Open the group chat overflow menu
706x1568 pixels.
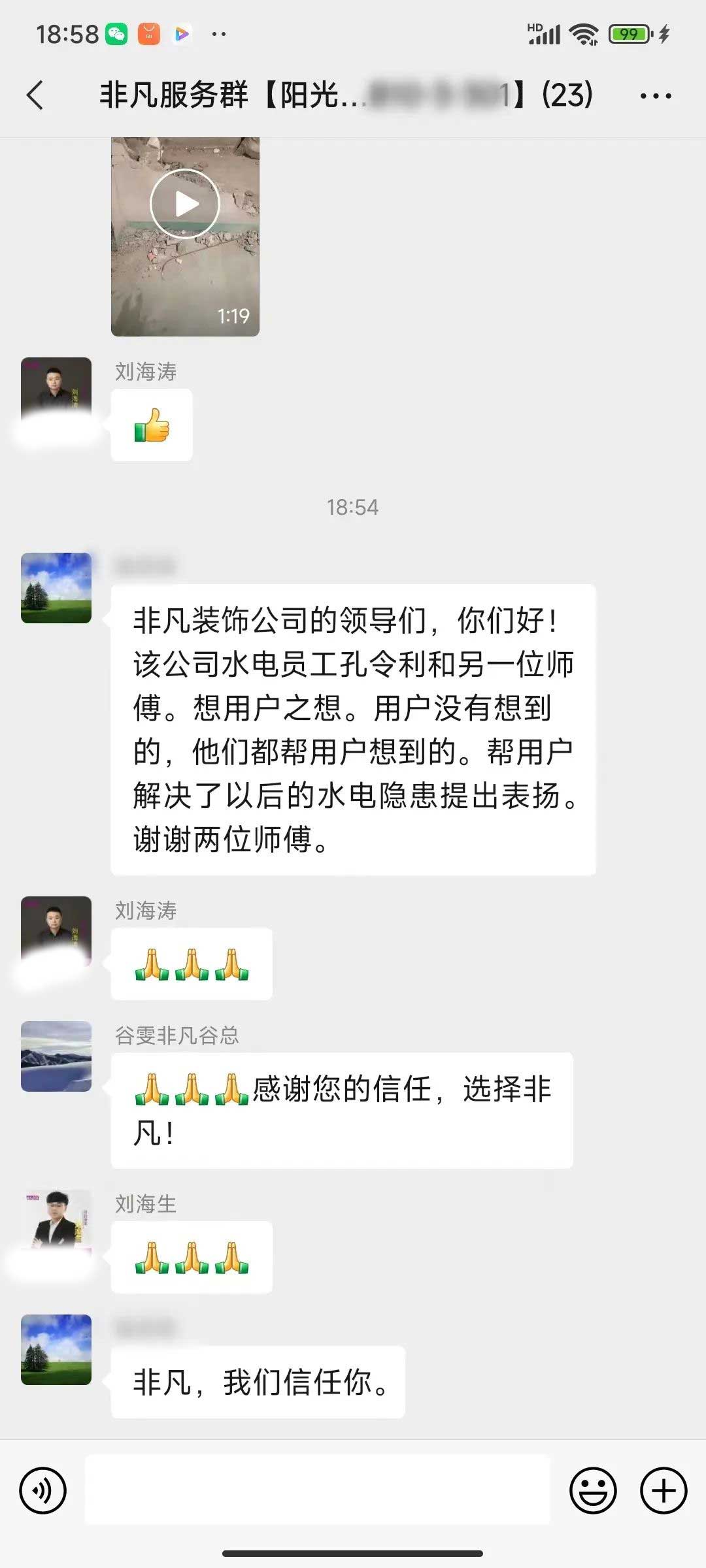coord(656,96)
